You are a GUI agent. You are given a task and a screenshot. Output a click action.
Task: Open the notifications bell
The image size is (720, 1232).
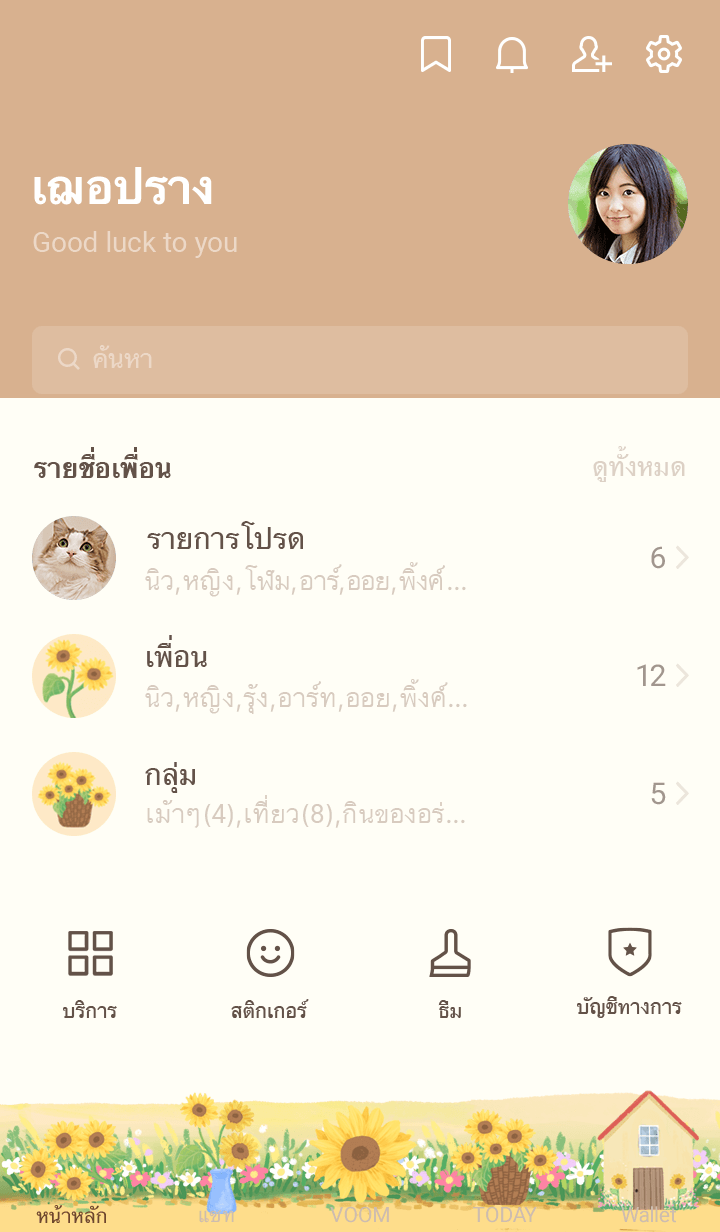click(512, 55)
